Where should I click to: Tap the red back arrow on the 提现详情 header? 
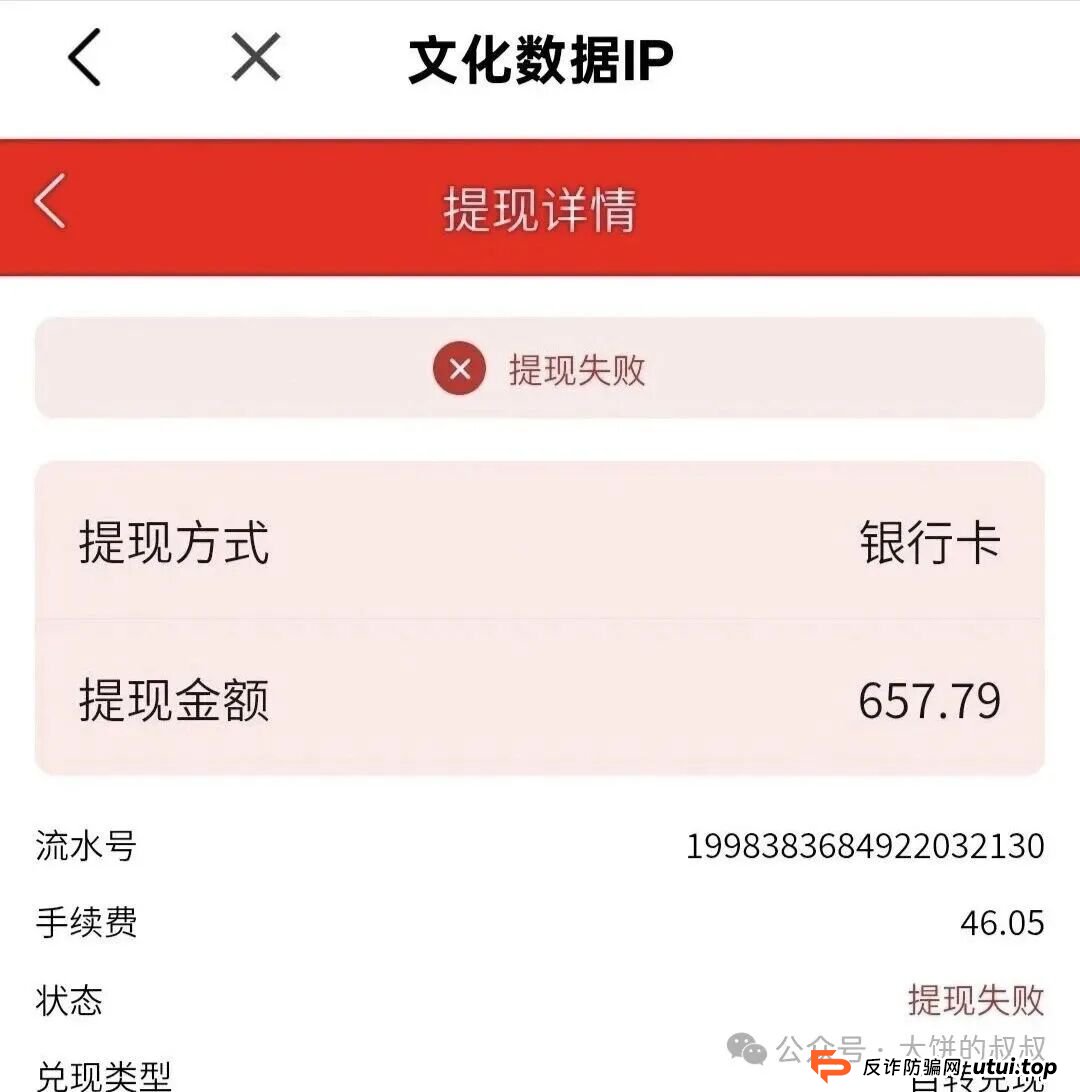(x=48, y=204)
